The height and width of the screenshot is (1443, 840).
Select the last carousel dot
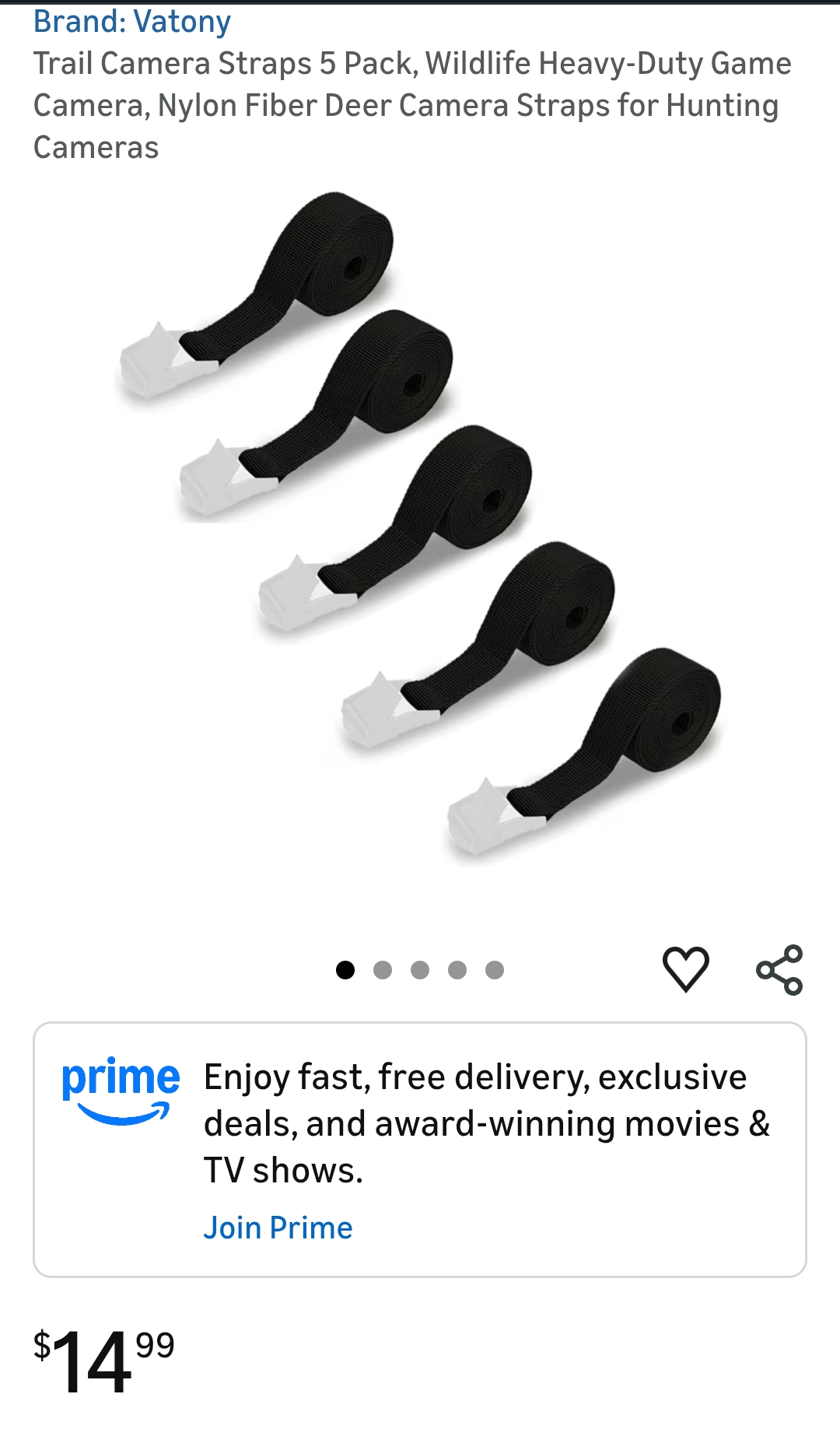coord(497,970)
